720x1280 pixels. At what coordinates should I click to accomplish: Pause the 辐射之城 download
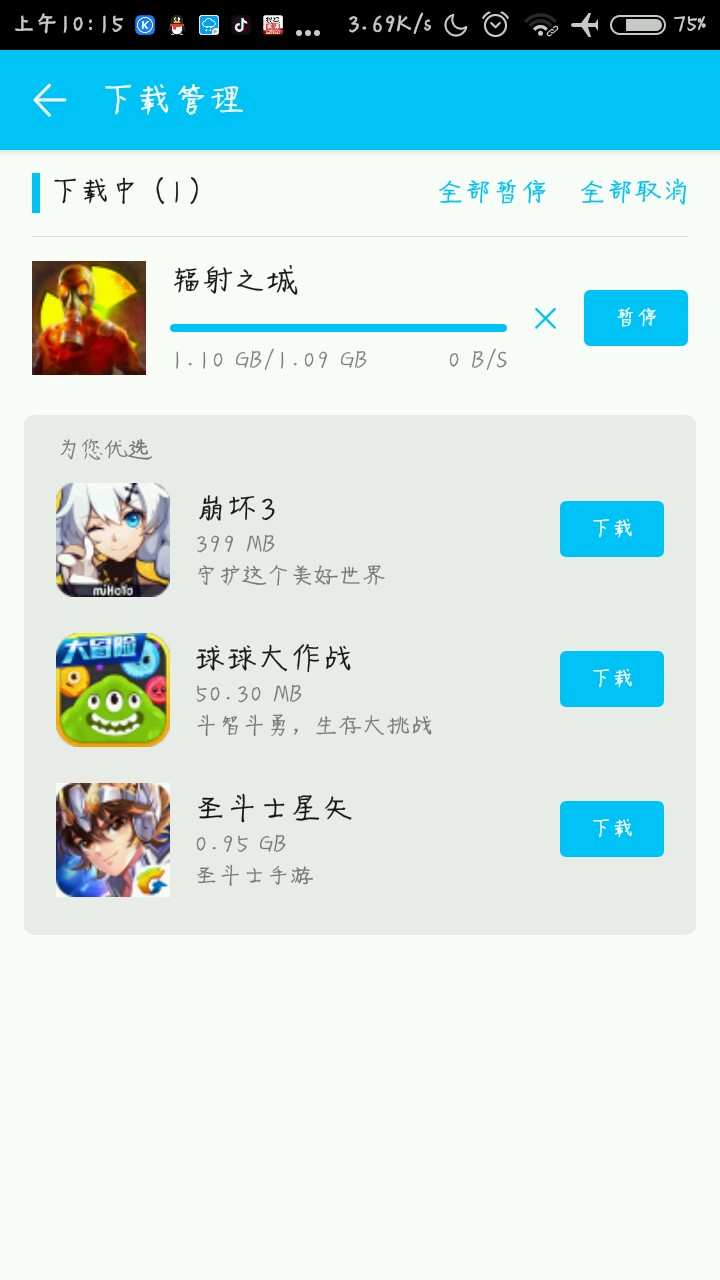635,318
